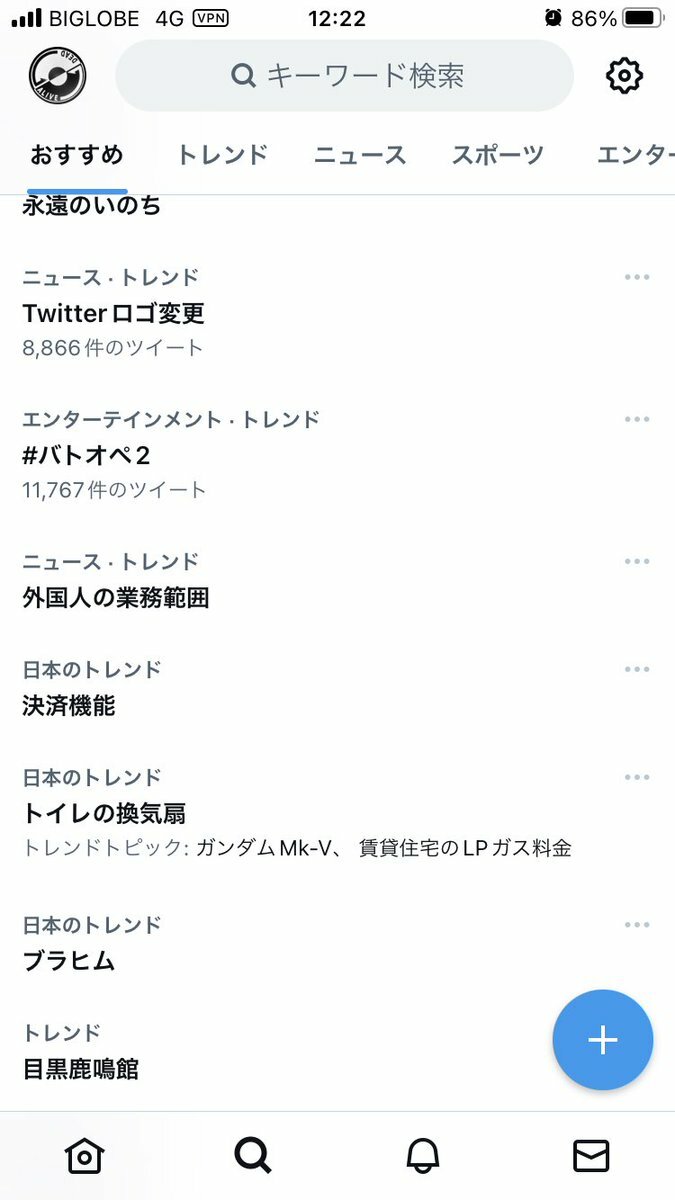Tap the キーワード検索 search field

[345, 76]
